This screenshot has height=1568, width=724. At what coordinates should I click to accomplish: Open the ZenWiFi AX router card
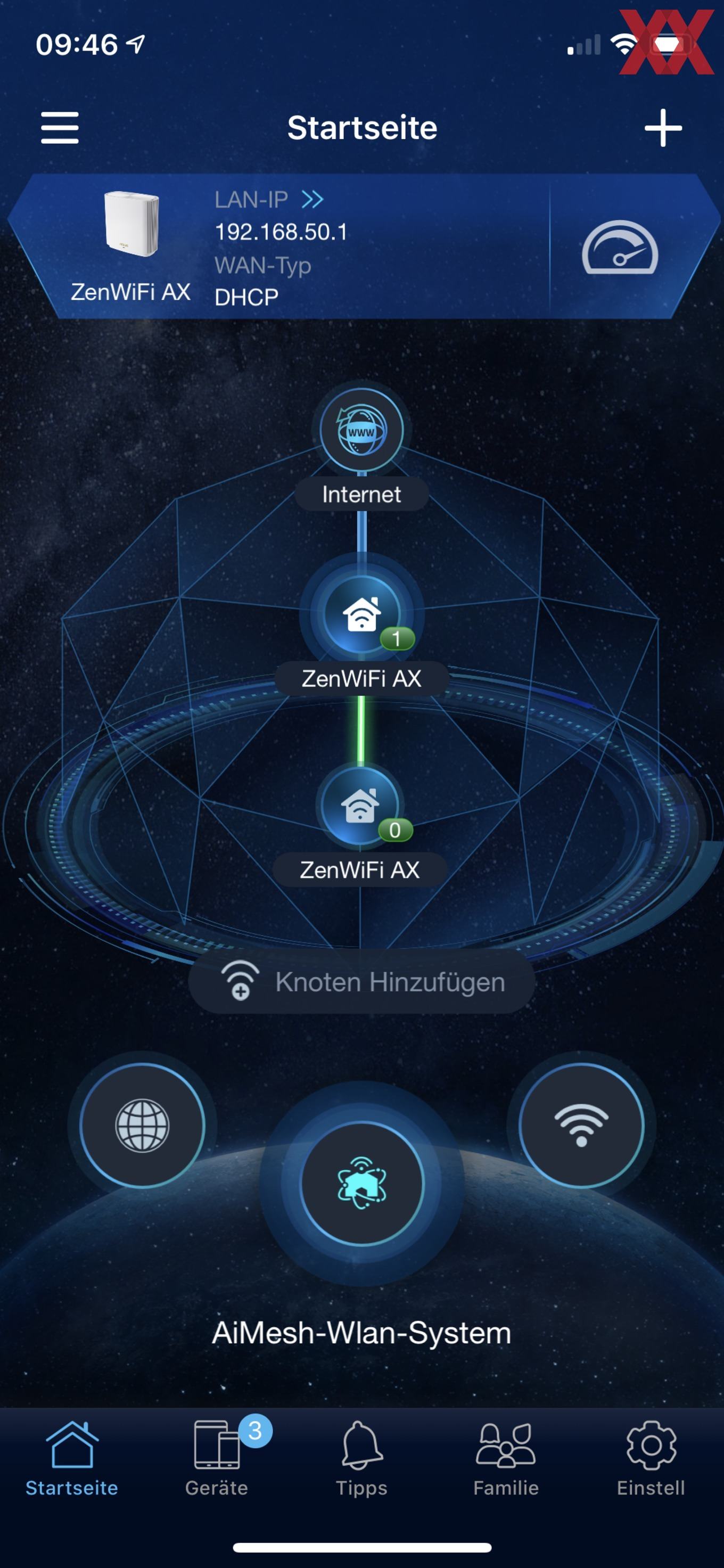pos(131,247)
